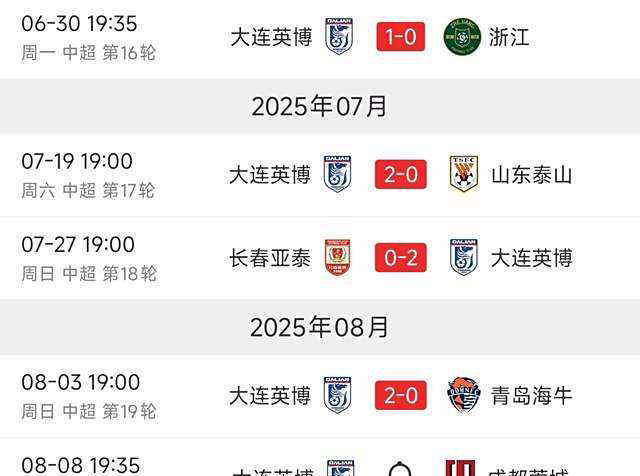
Task: Select the 08-08 19:35 大连英博 match row
Action: point(320,465)
